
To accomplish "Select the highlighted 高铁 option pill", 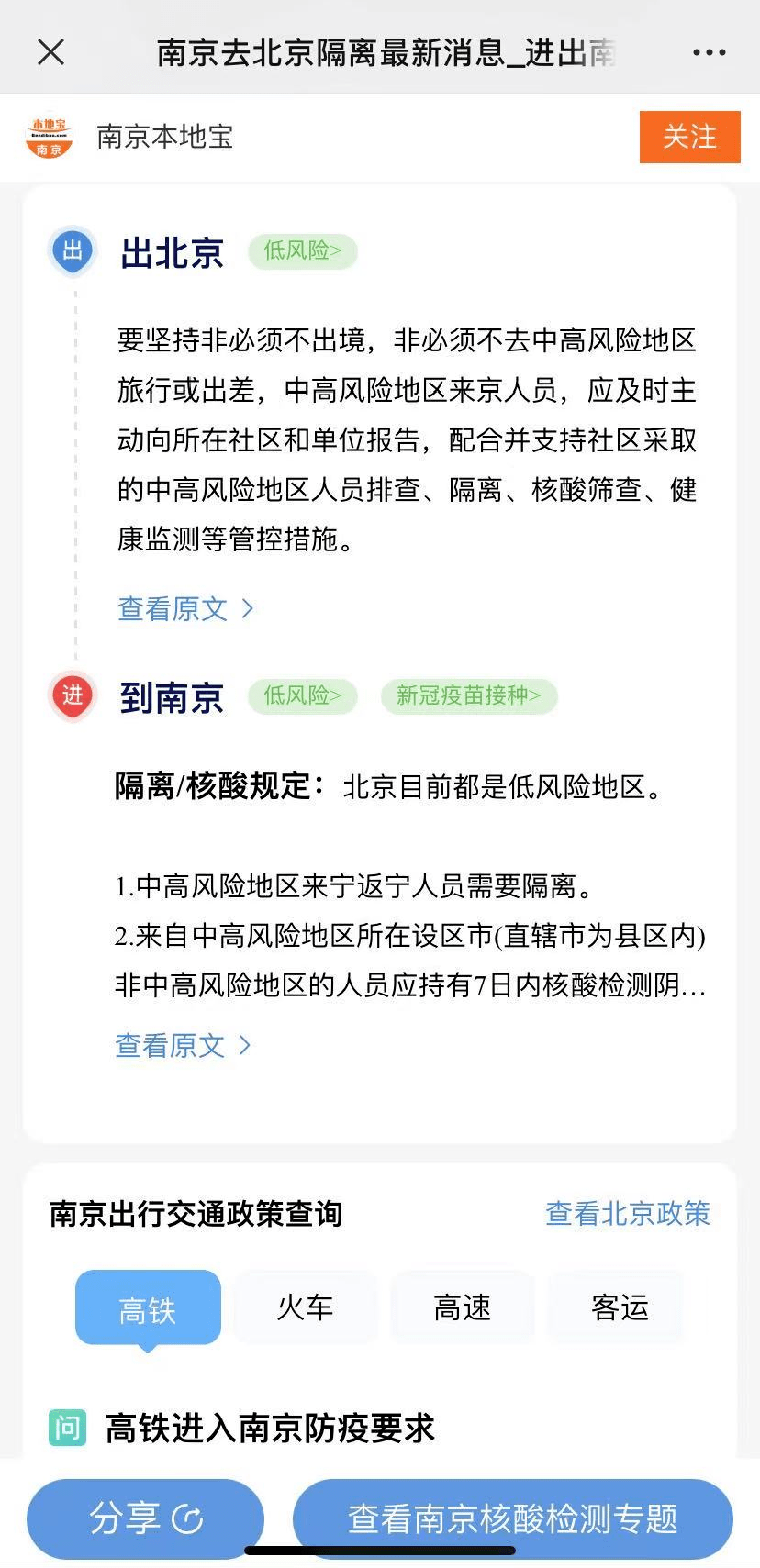I will tap(147, 1307).
